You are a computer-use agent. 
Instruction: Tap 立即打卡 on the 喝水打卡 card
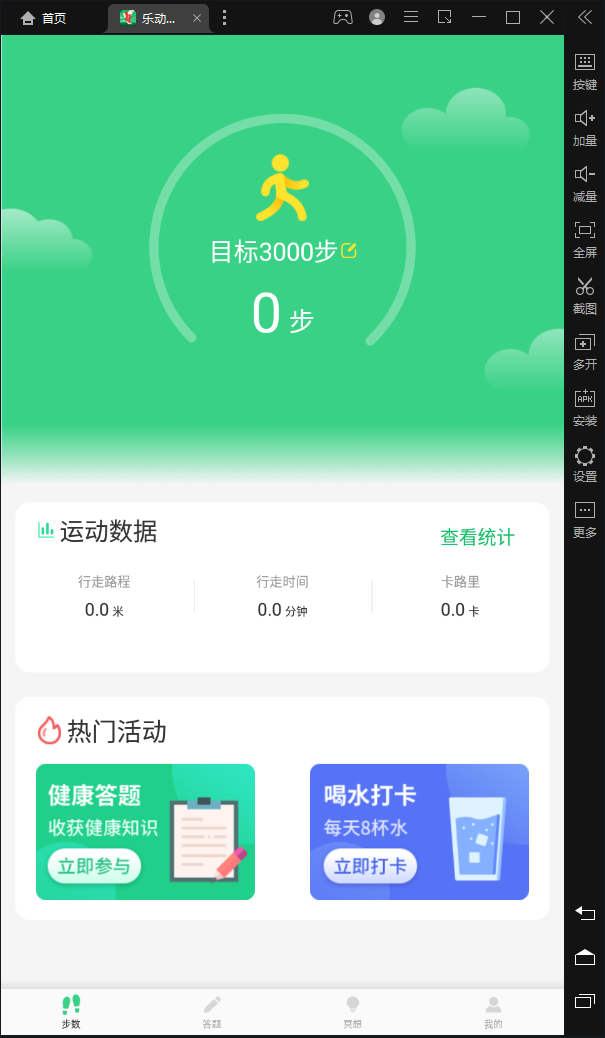(x=370, y=866)
